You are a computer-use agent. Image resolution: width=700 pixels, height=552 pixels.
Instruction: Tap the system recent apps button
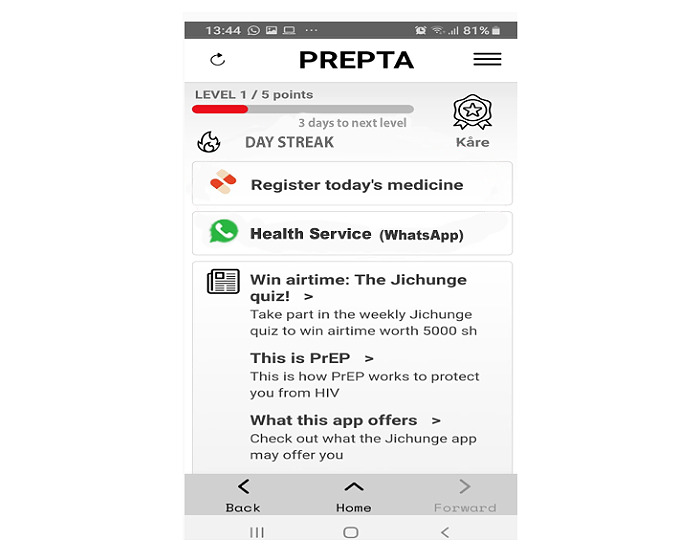257,533
